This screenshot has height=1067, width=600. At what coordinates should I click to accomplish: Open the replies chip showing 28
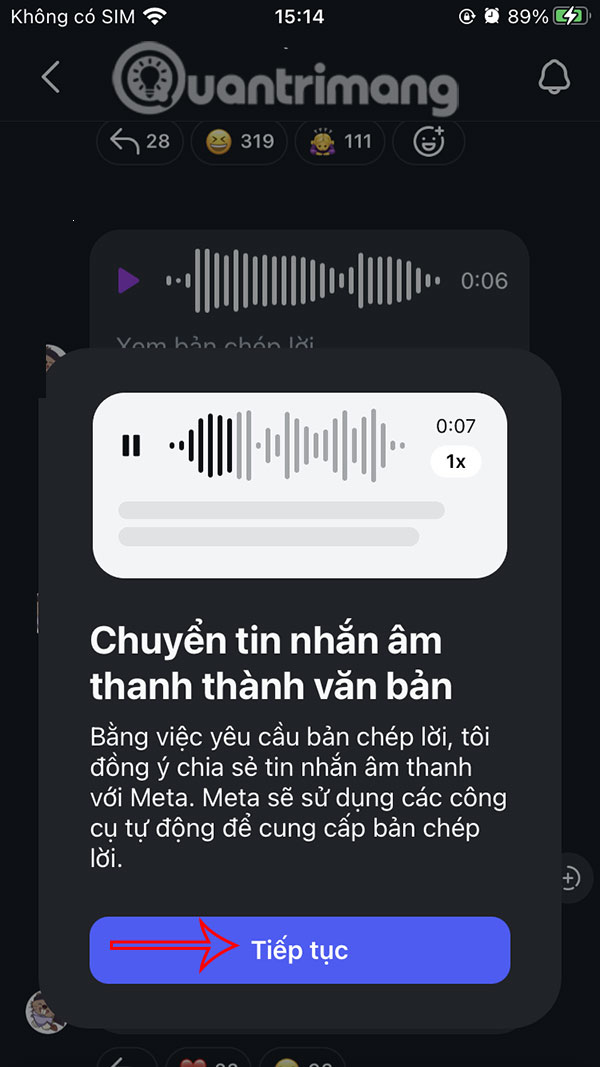pyautogui.click(x=139, y=141)
